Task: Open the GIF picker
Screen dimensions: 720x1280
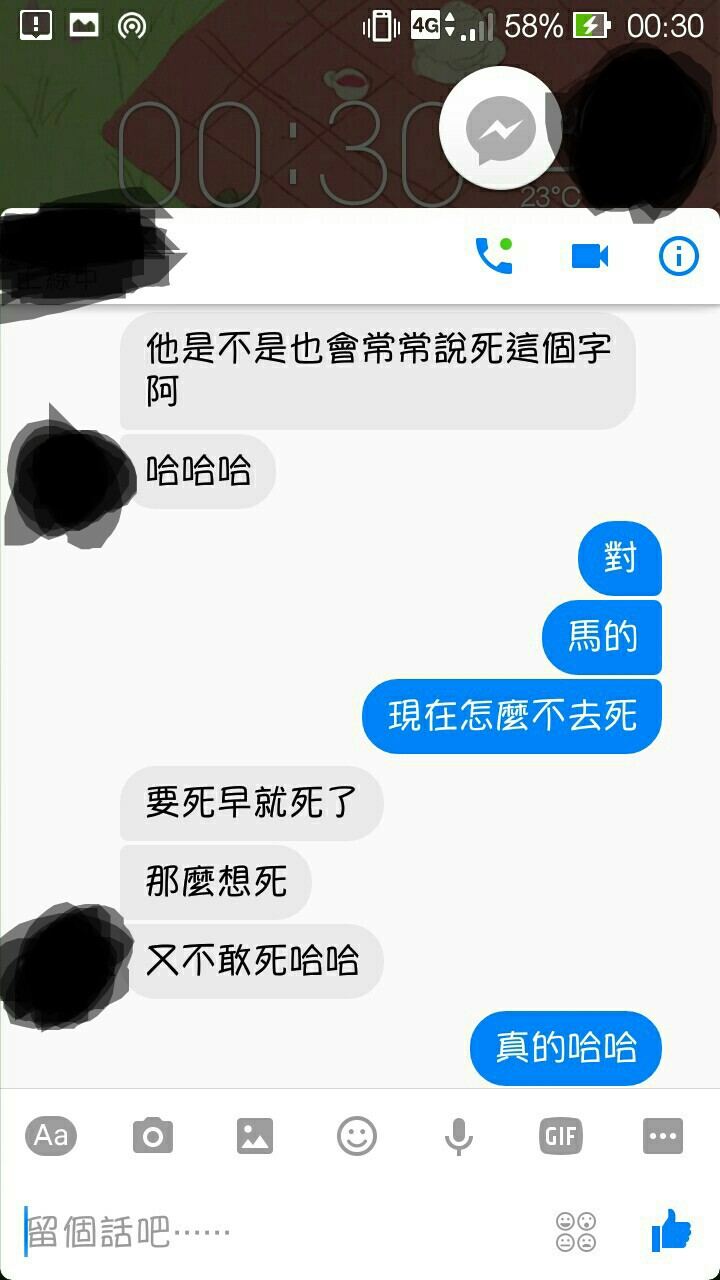Action: [561, 1136]
